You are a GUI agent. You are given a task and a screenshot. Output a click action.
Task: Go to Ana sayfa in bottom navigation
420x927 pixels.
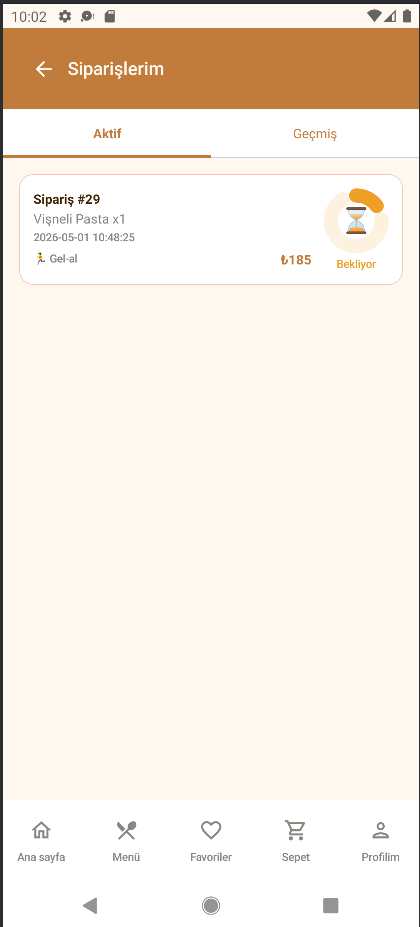41,841
